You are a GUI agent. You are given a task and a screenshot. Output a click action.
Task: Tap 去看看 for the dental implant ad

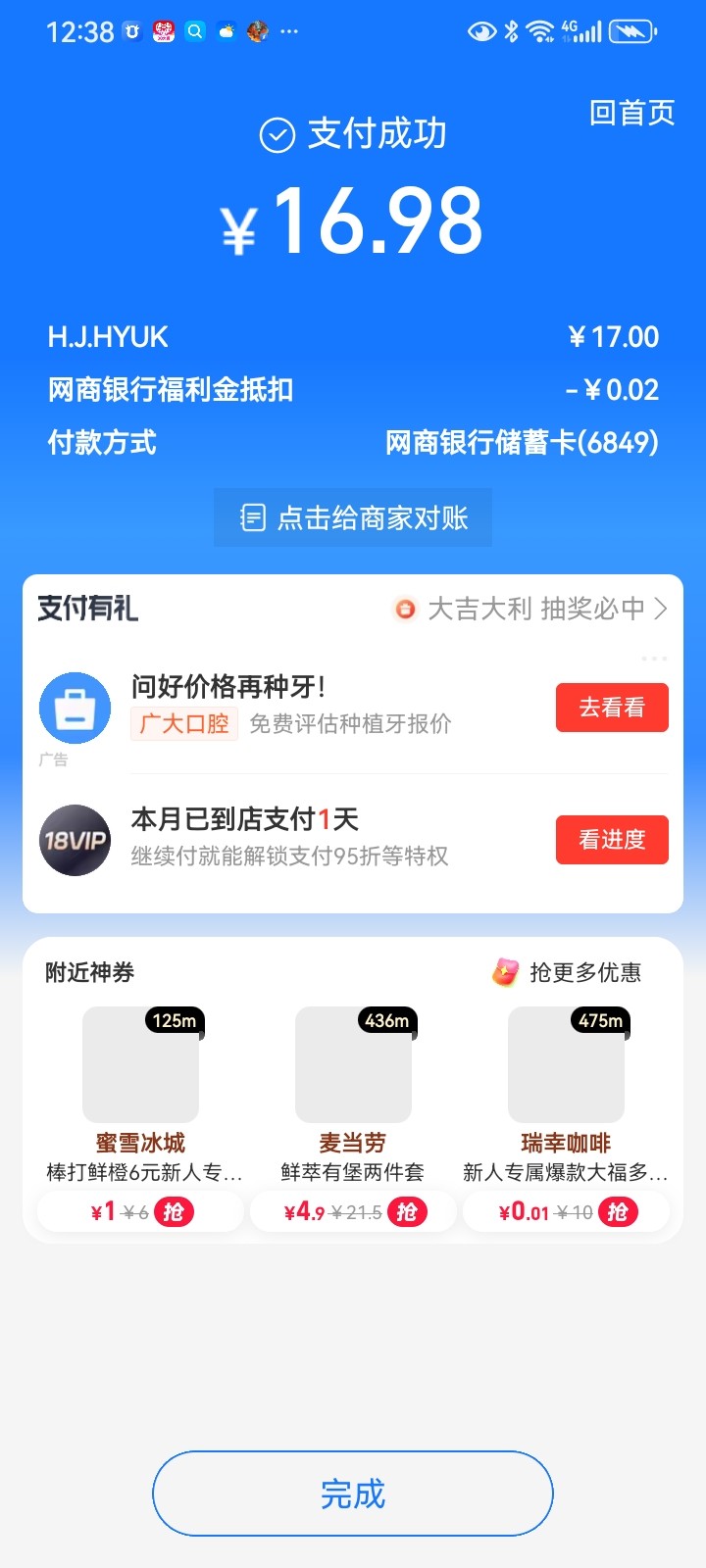click(x=612, y=708)
